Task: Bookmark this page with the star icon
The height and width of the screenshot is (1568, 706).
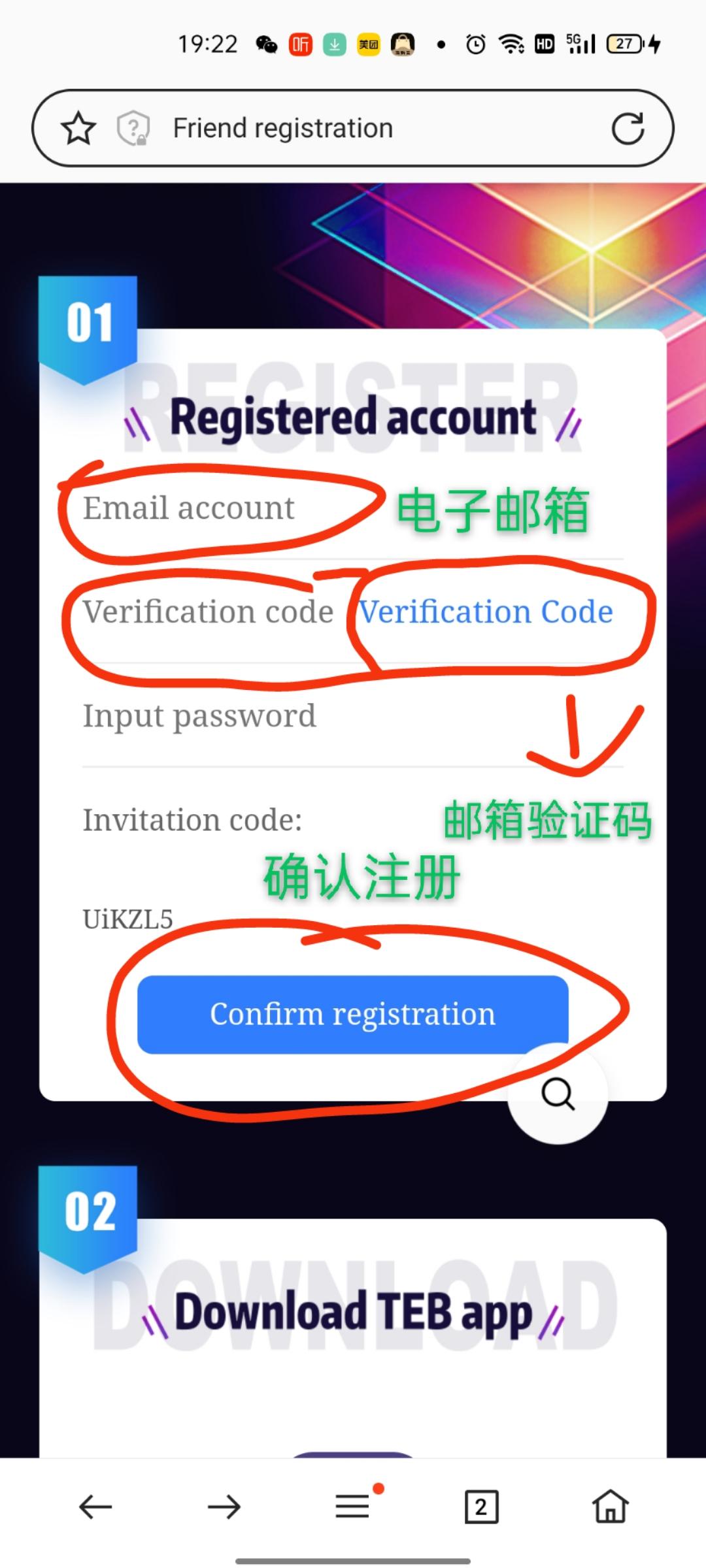Action: 78,128
